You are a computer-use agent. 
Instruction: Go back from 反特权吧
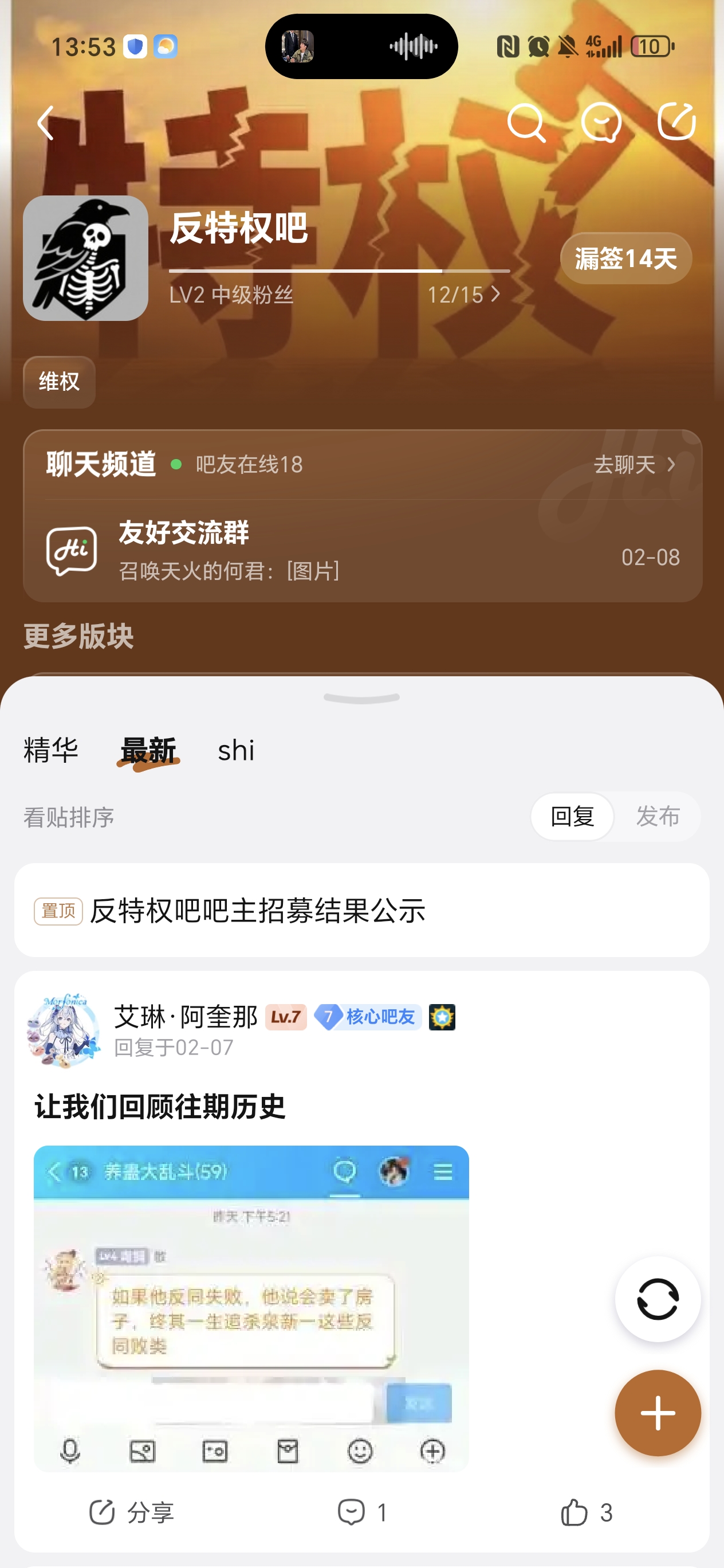point(46,123)
